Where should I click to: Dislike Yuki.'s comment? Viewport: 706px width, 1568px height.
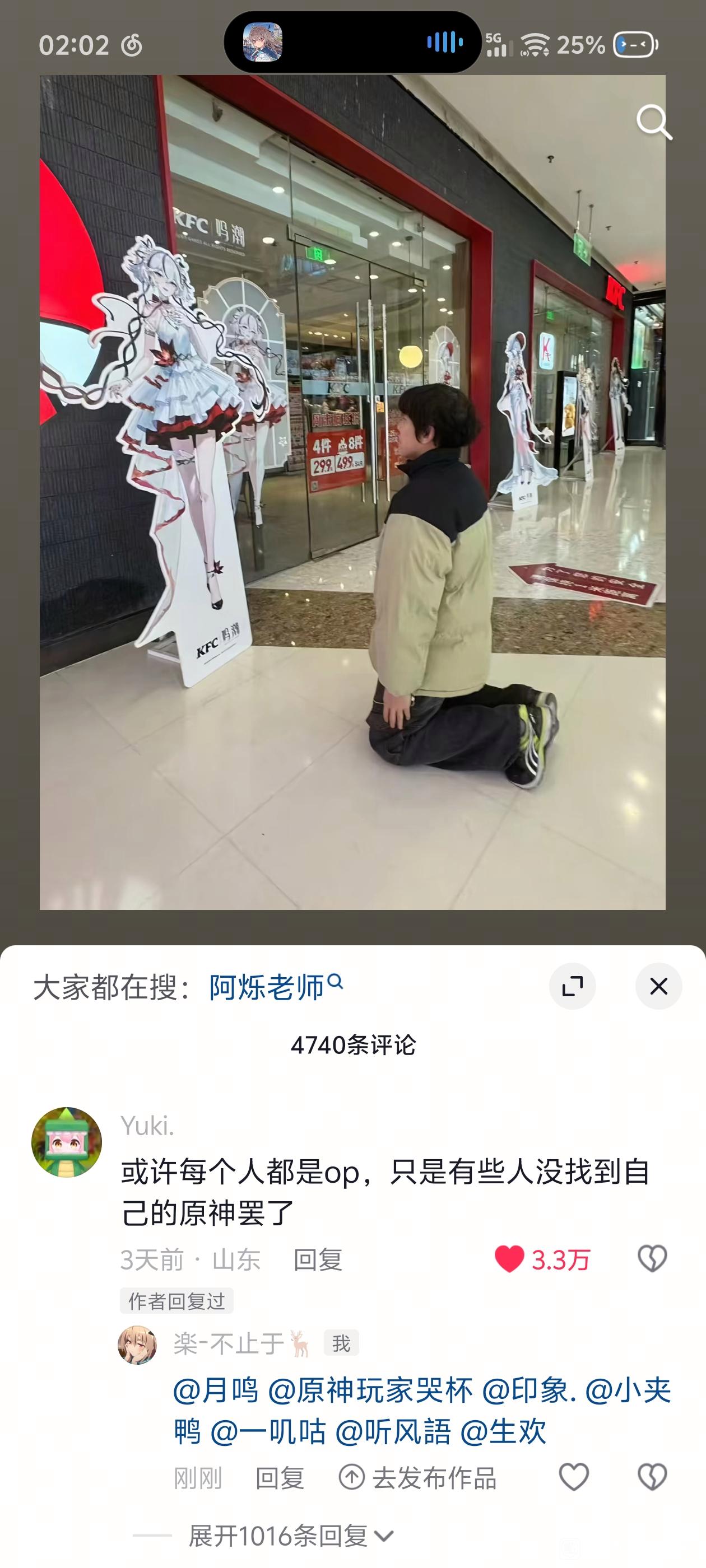[x=652, y=1259]
